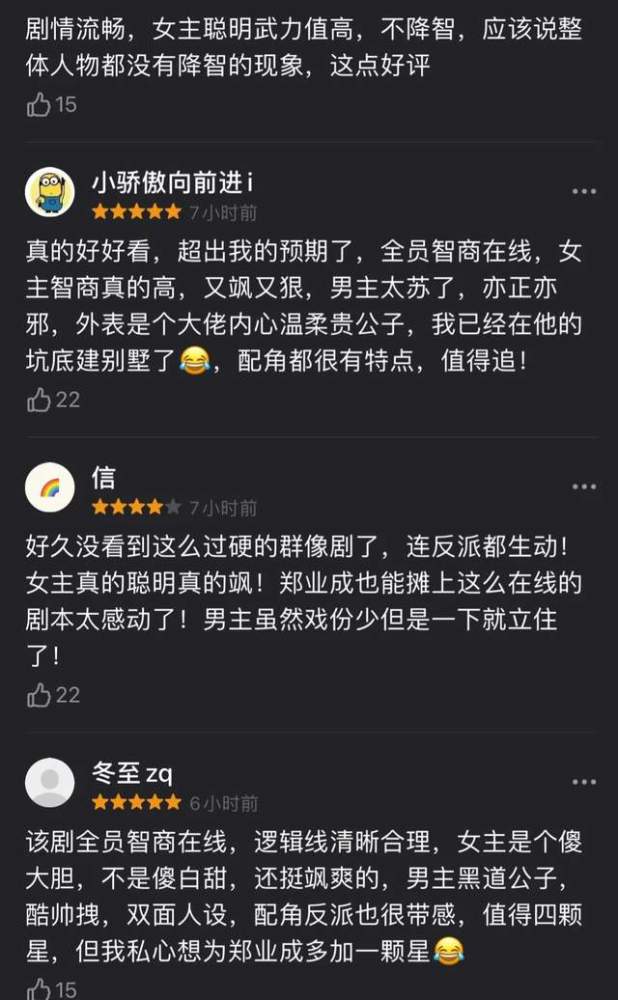618x1000 pixels.
Task: Open overflow menu on 冬至zq's review
Action: tap(583, 782)
